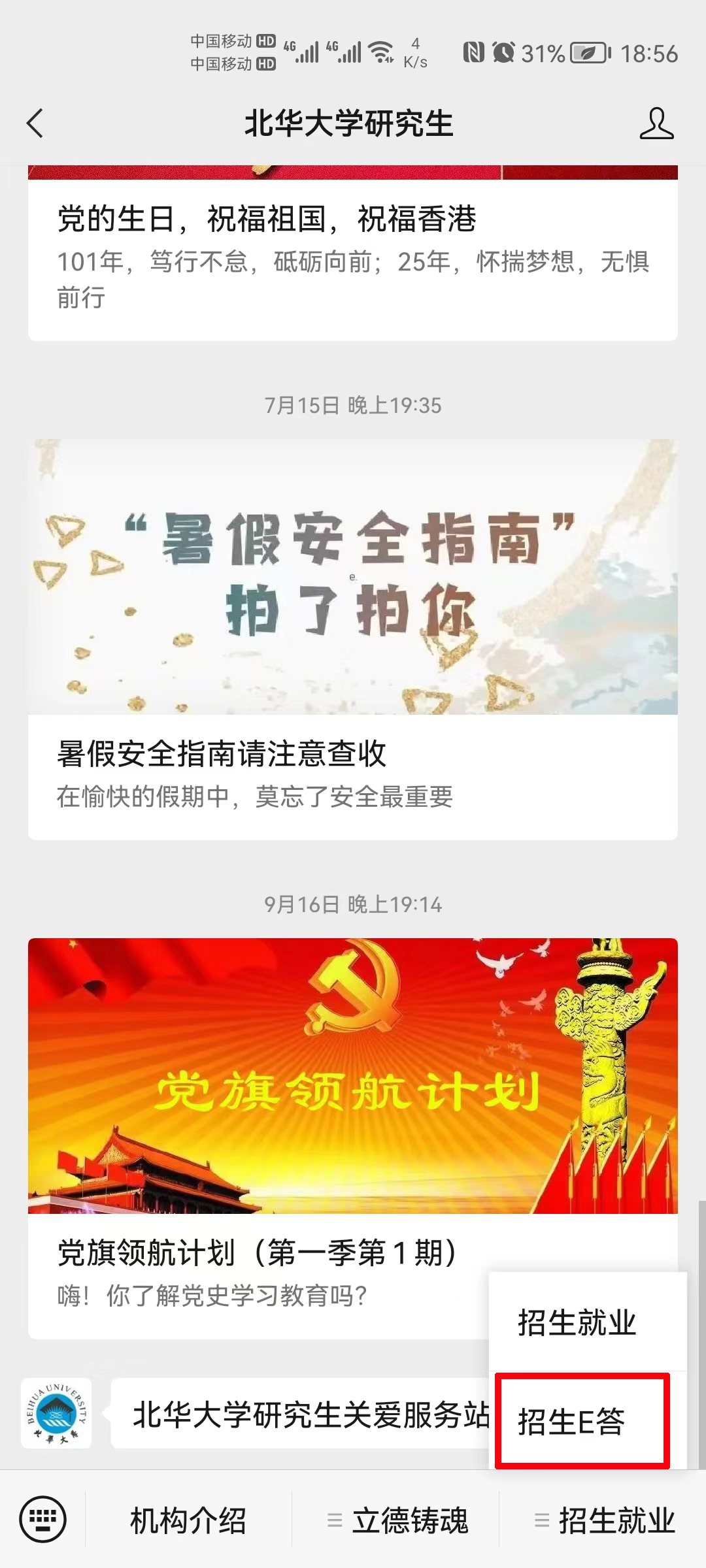Expand the 立德铸魂 menu
This screenshot has height=1568, width=706.
click(396, 1520)
